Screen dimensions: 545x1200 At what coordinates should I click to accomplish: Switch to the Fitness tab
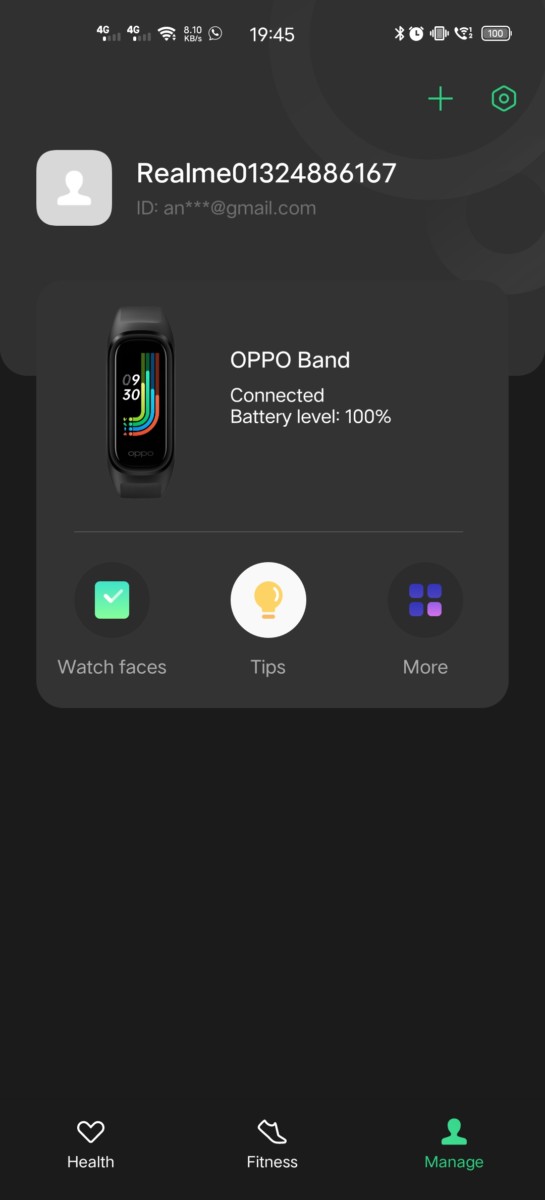click(x=272, y=1144)
